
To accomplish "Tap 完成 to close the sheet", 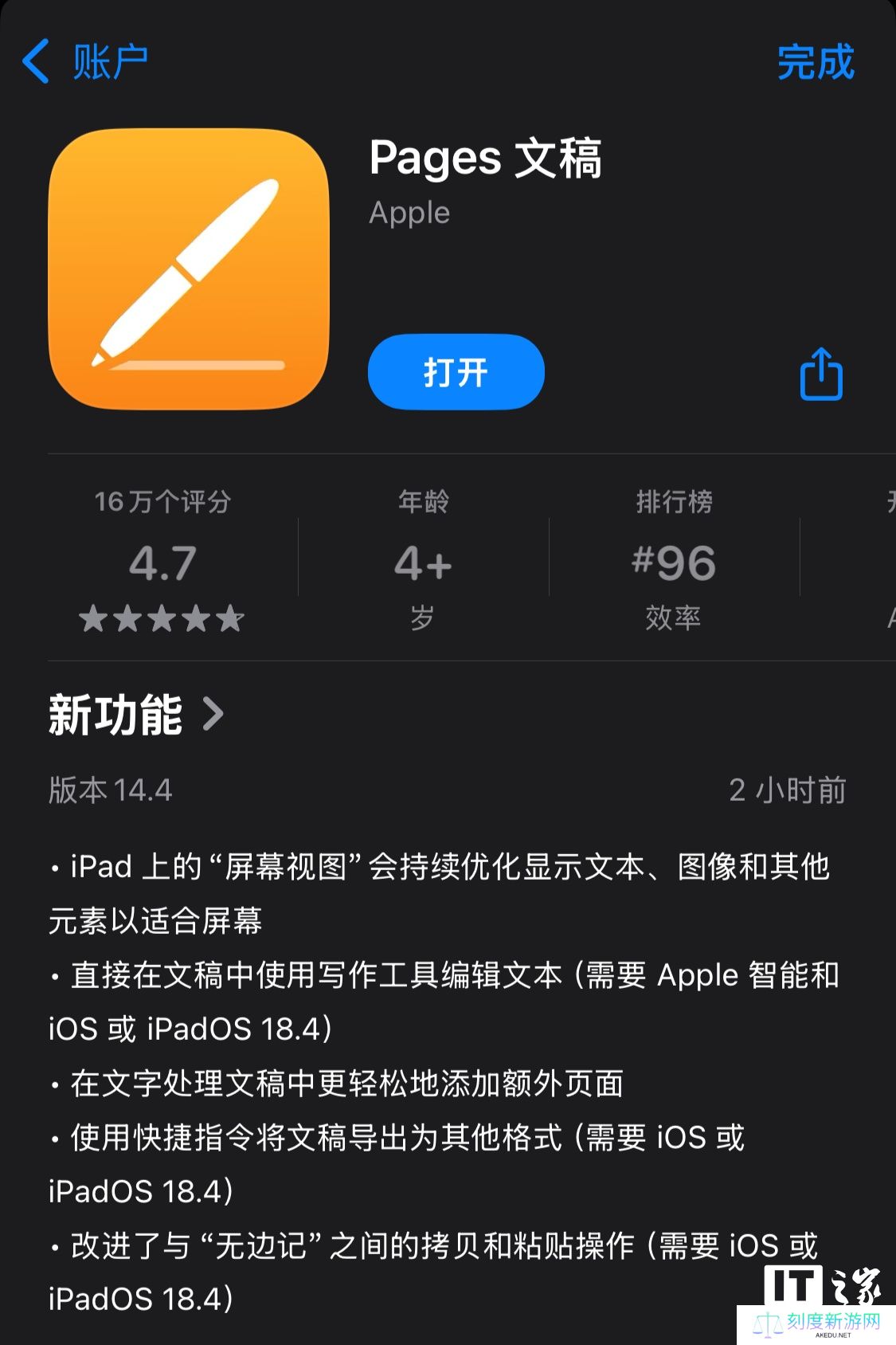I will [x=815, y=62].
